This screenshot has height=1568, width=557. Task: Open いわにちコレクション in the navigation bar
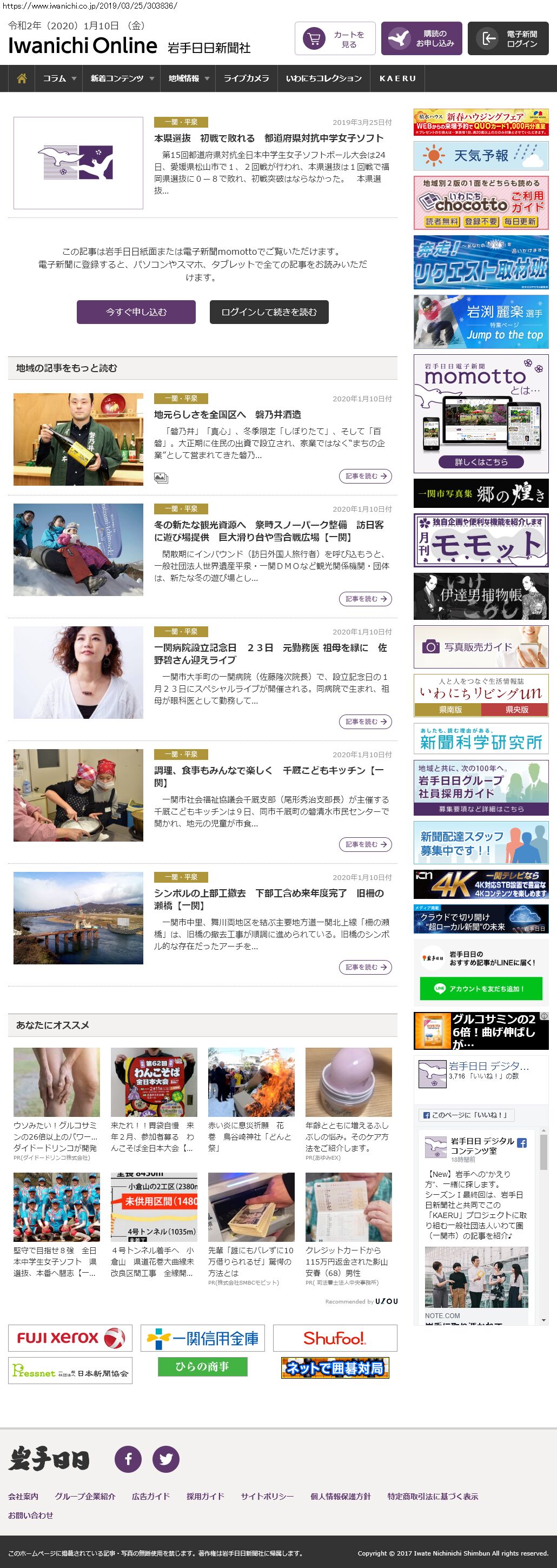323,78
